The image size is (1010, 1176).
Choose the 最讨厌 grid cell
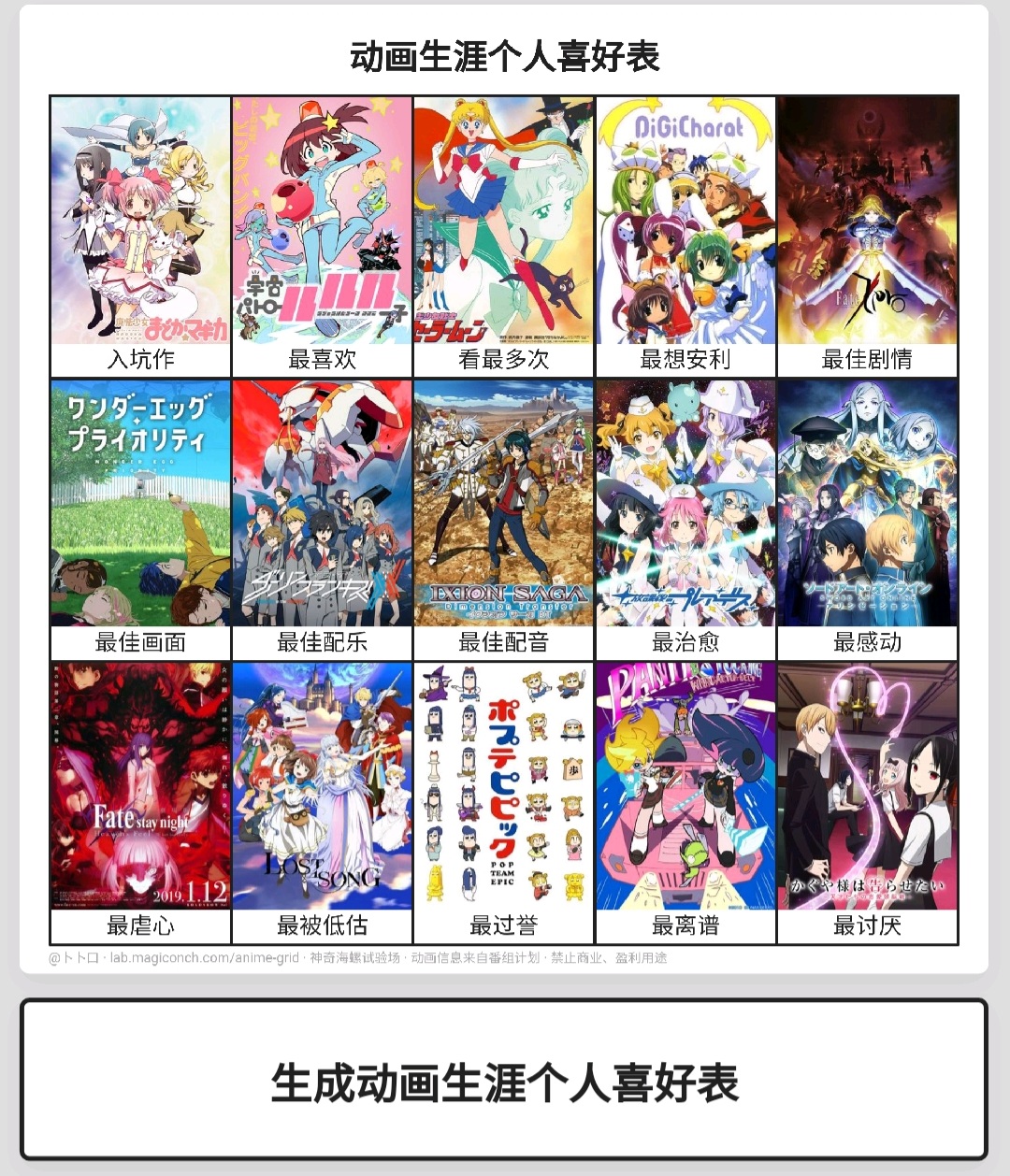pyautogui.click(x=867, y=802)
